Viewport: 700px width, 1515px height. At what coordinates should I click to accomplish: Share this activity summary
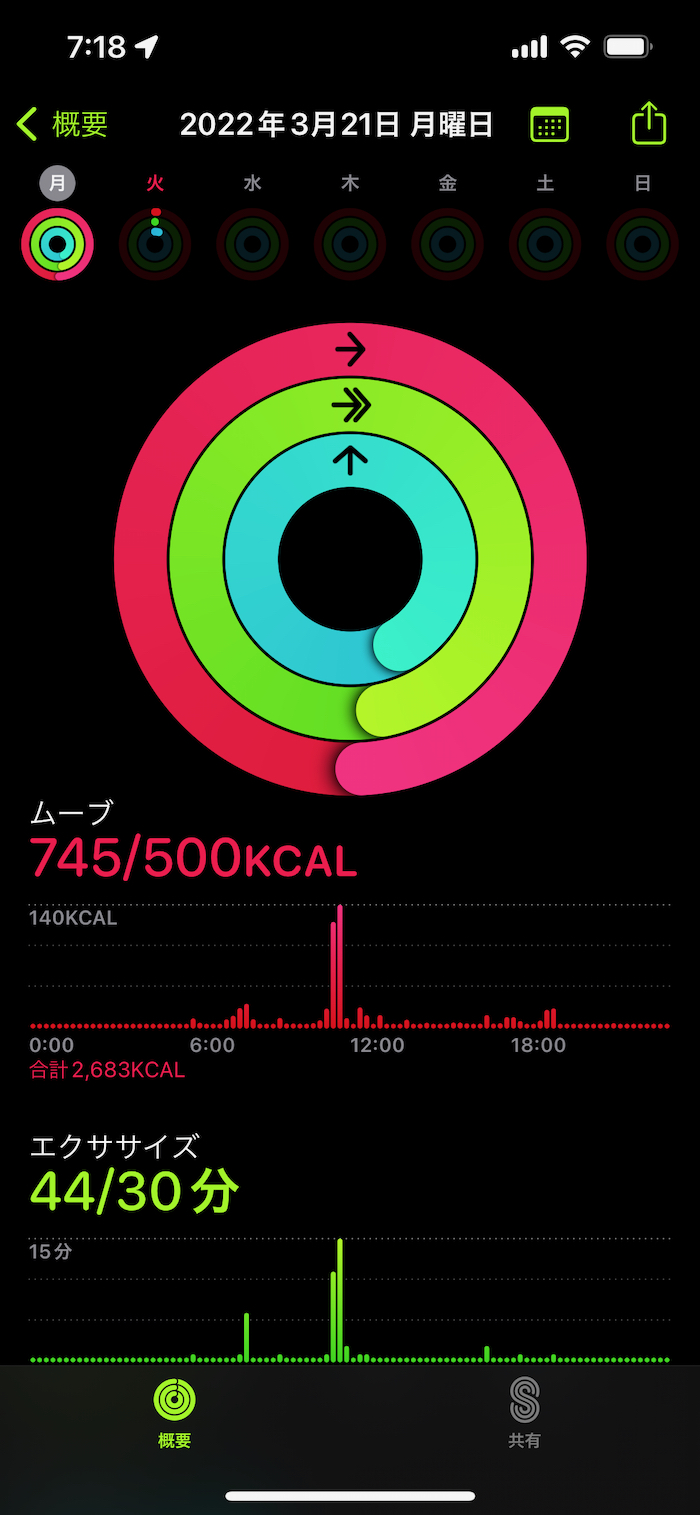point(648,124)
